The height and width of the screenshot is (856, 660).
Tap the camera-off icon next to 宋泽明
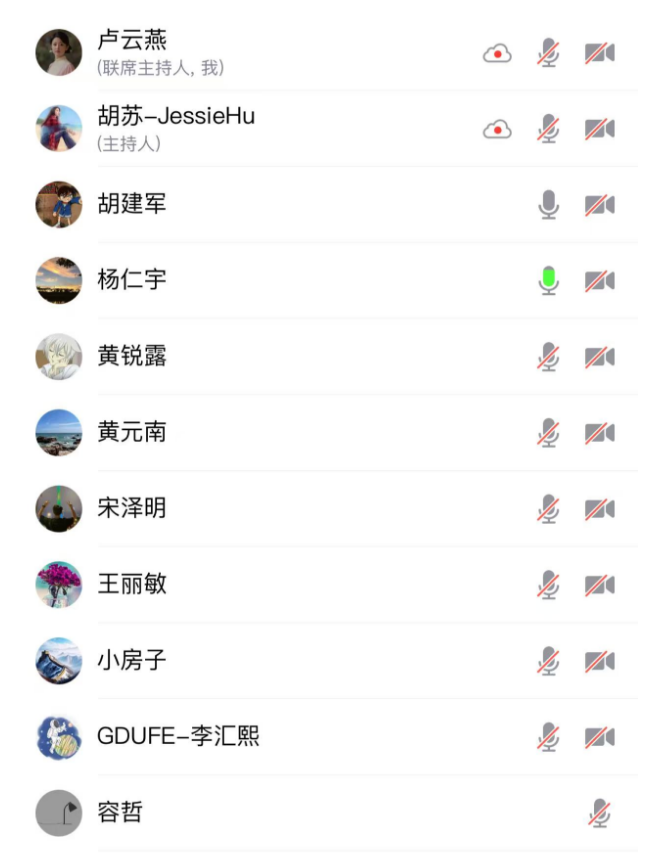click(x=599, y=509)
